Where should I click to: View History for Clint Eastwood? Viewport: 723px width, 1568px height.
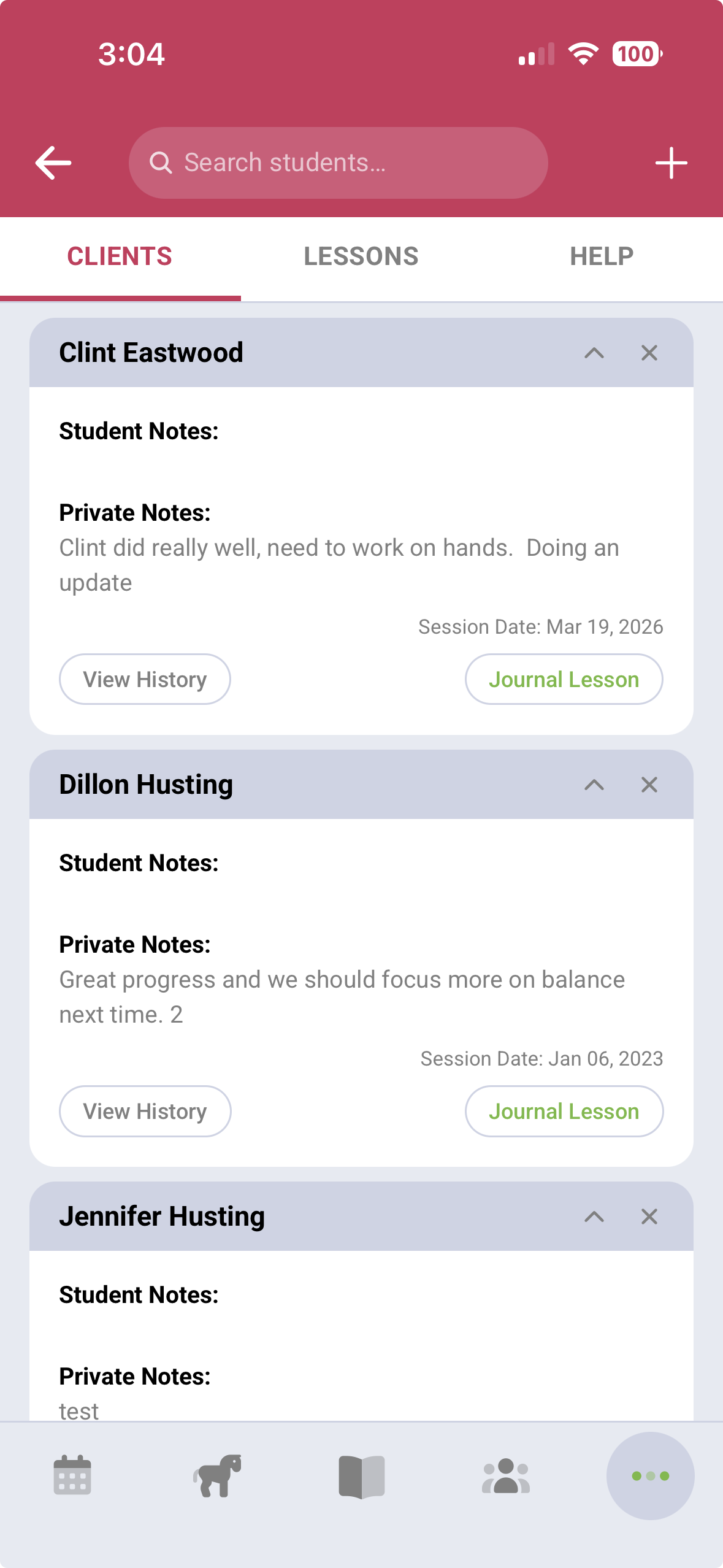coord(145,678)
